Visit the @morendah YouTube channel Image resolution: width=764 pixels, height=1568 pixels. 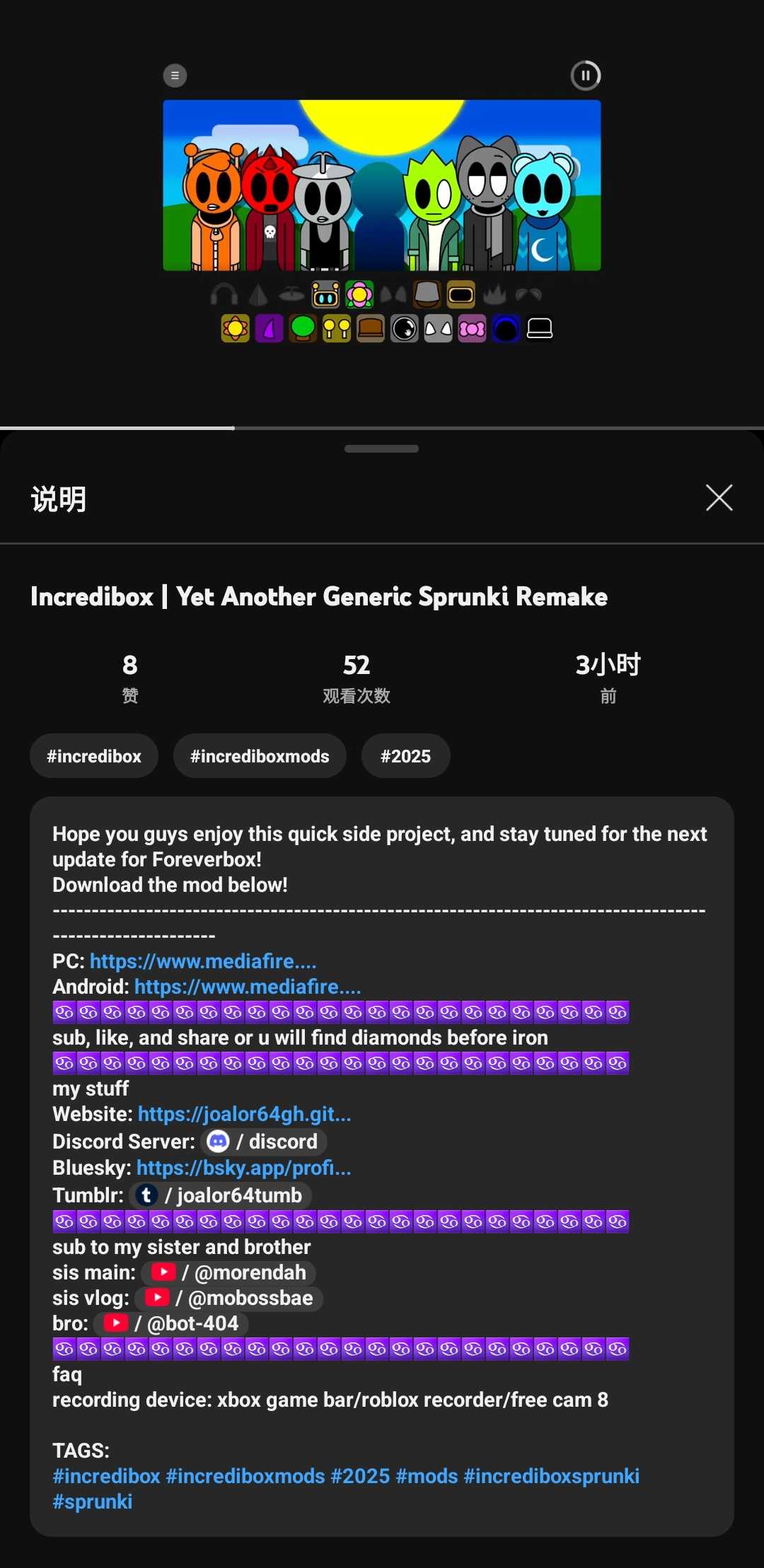tap(229, 1272)
